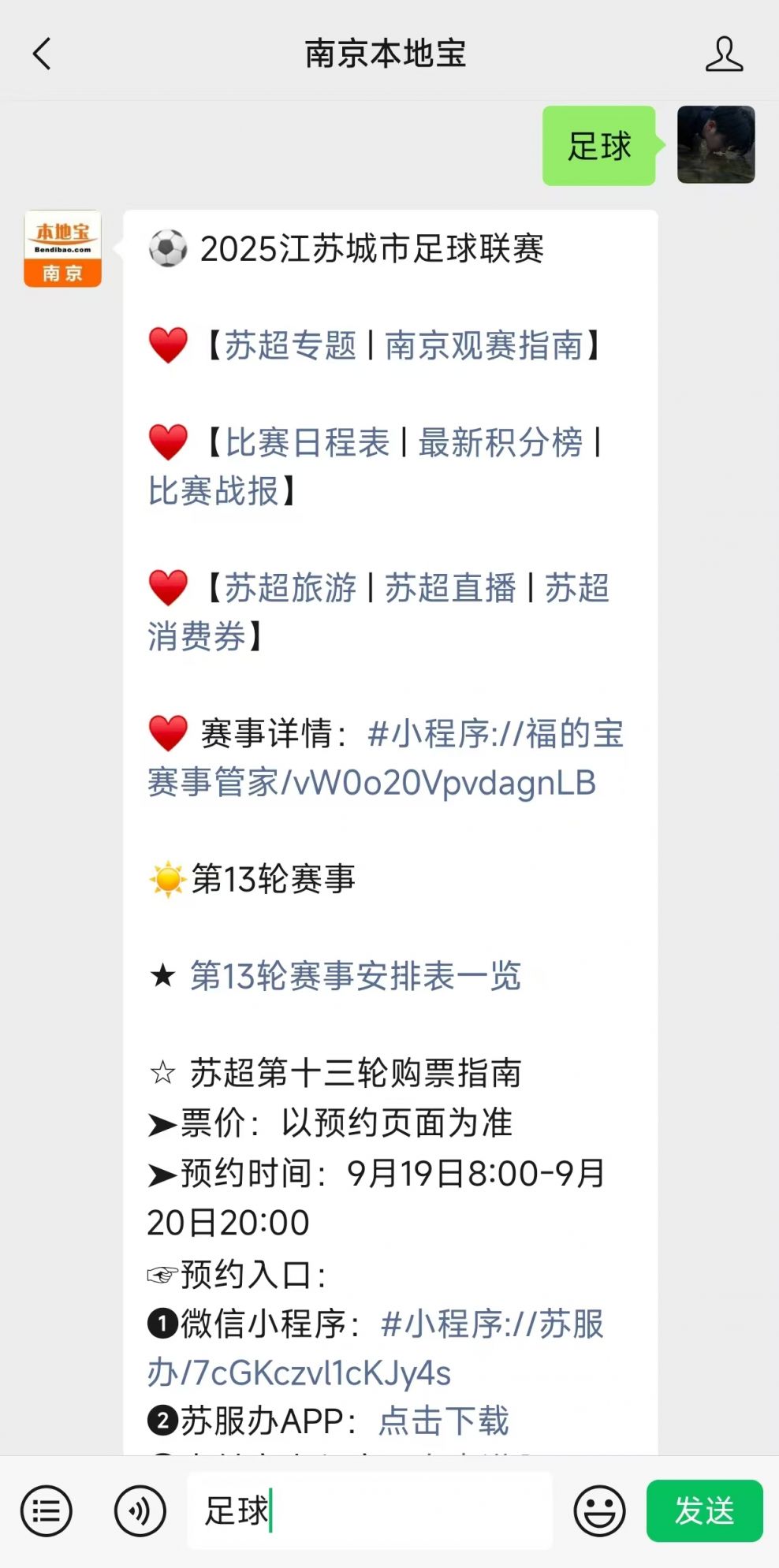Open the account menu list icon

pyautogui.click(x=47, y=1511)
